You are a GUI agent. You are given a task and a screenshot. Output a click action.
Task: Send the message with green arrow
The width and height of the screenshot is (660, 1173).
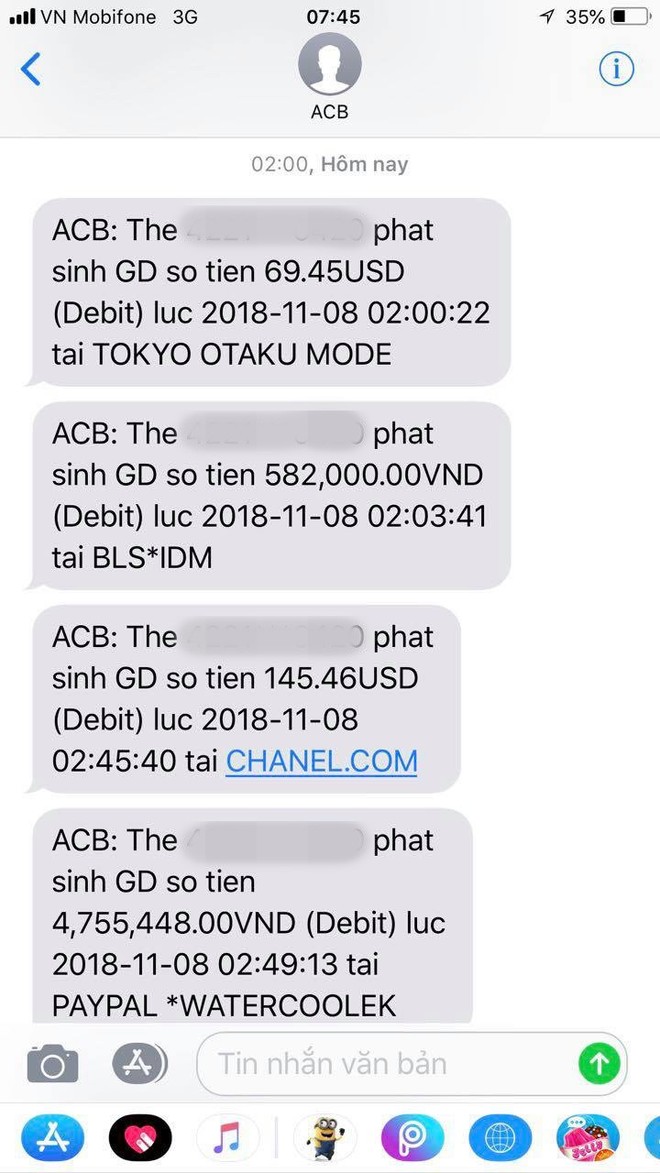pos(599,1063)
